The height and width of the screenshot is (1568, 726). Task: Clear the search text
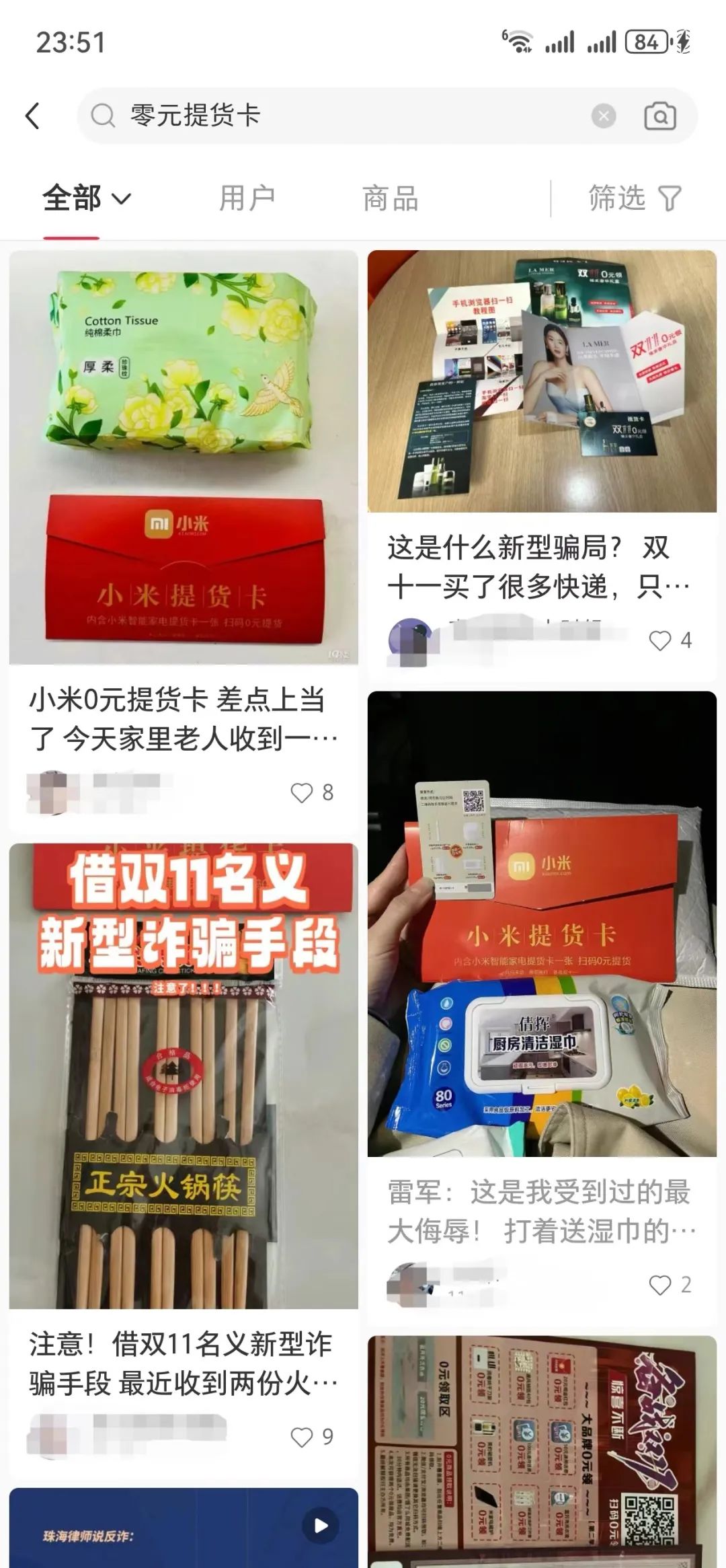tap(603, 116)
